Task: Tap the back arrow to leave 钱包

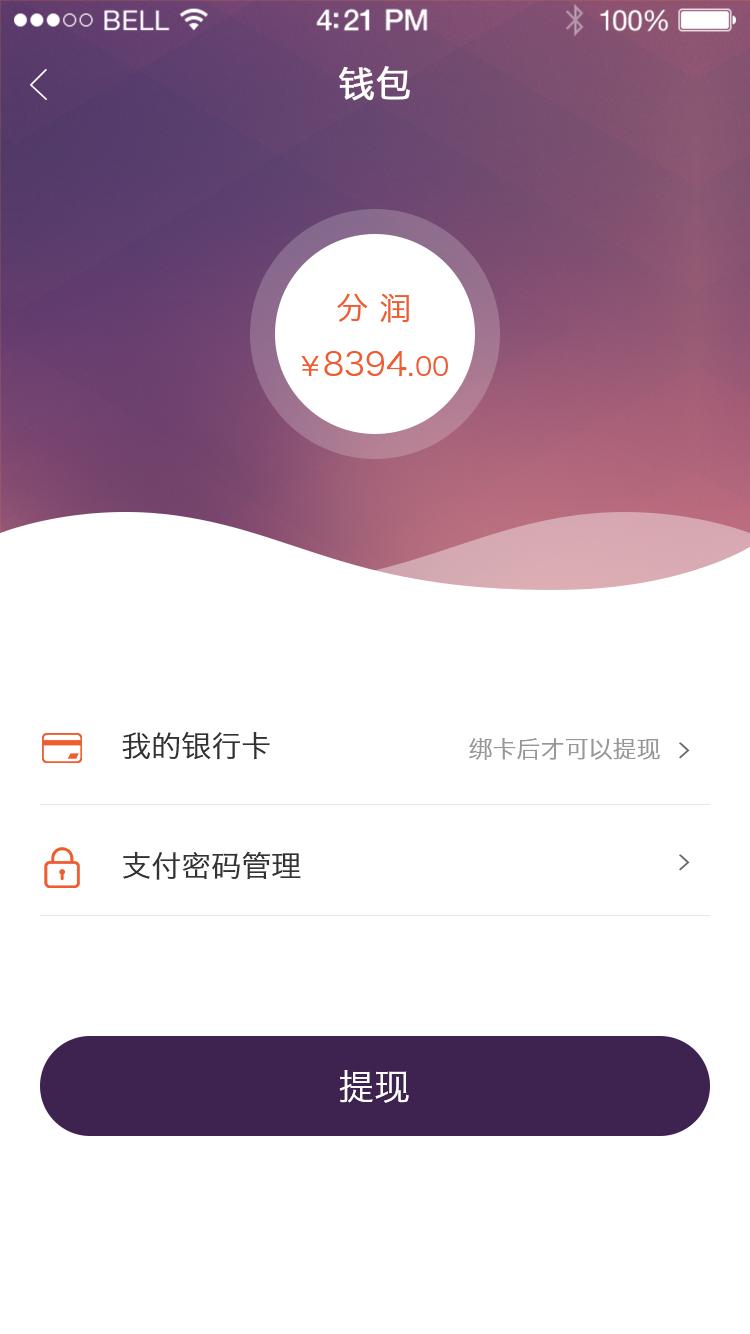Action: [x=38, y=85]
